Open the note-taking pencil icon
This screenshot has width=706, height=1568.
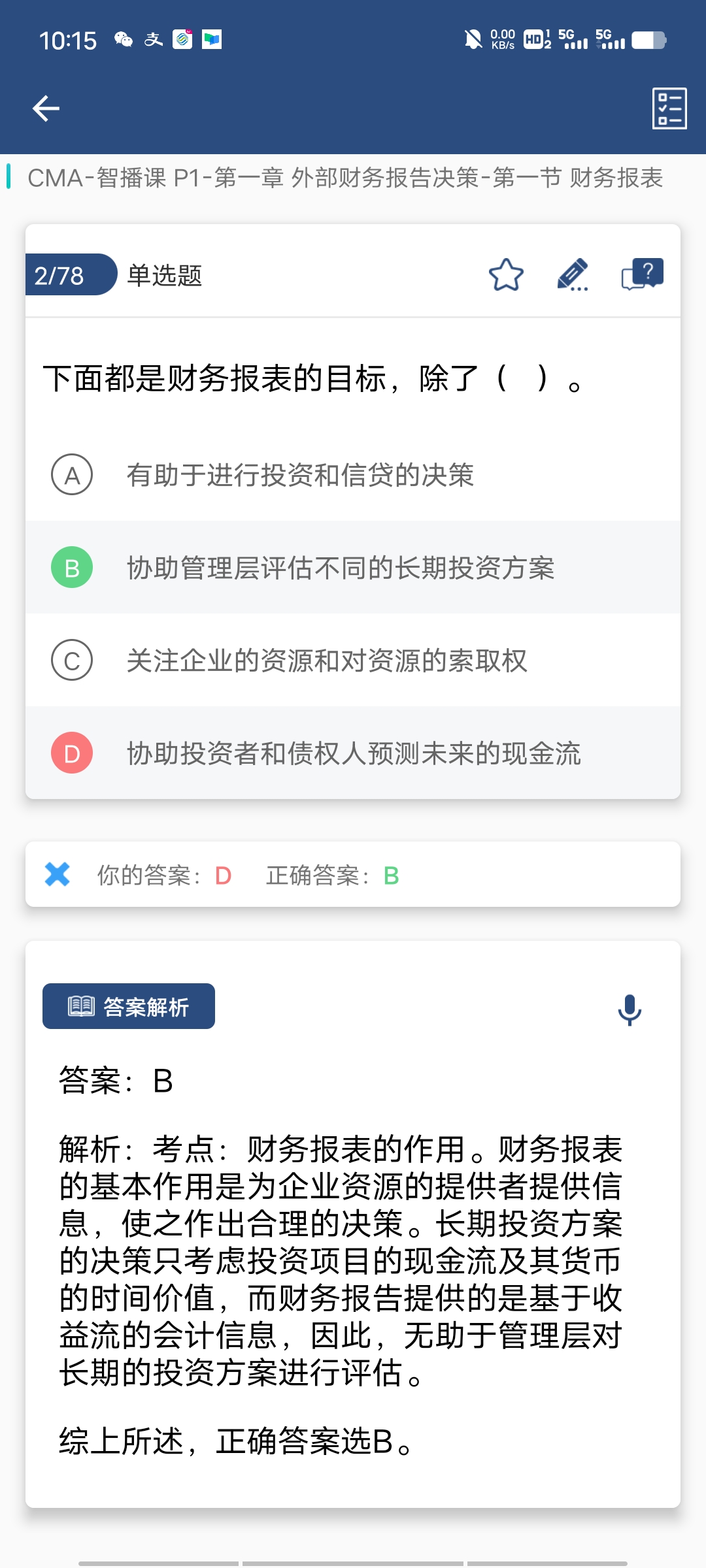pos(573,275)
